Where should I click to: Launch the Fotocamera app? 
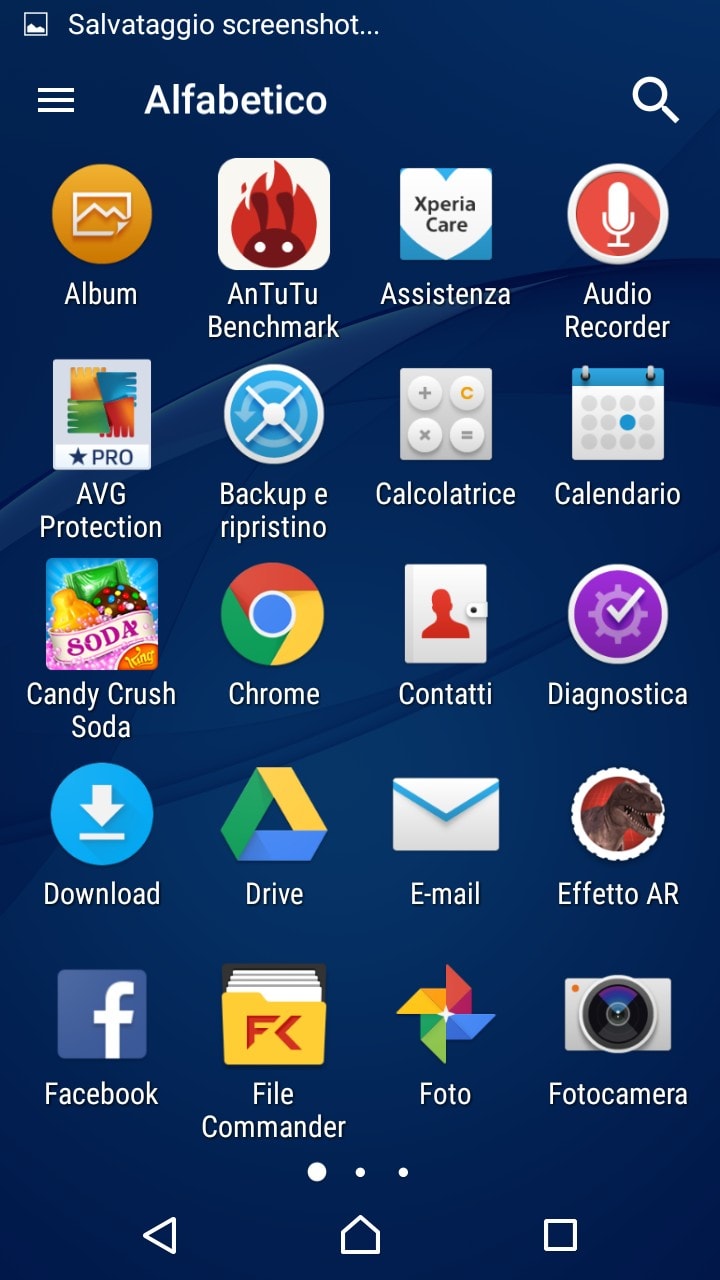click(x=617, y=1015)
